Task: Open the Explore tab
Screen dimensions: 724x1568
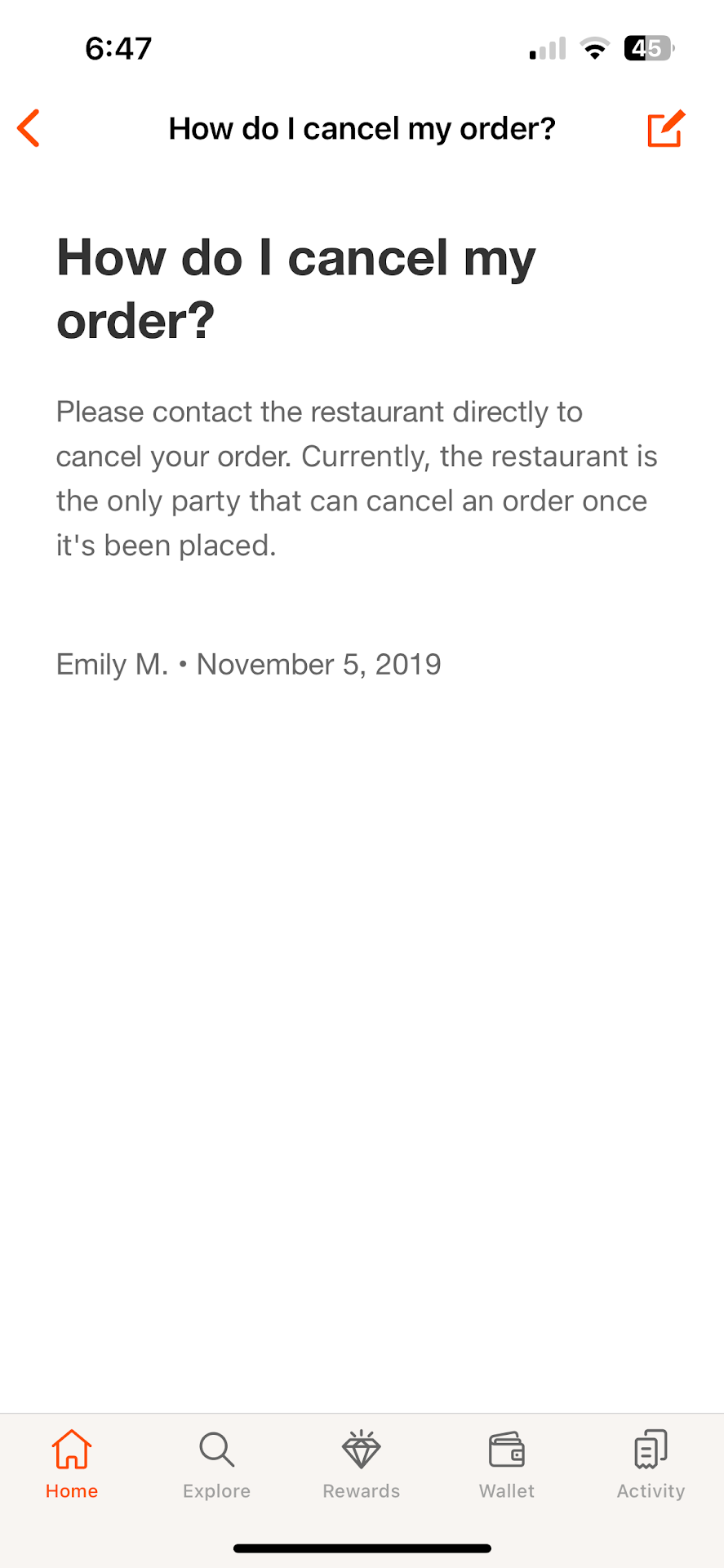Action: (216, 1464)
